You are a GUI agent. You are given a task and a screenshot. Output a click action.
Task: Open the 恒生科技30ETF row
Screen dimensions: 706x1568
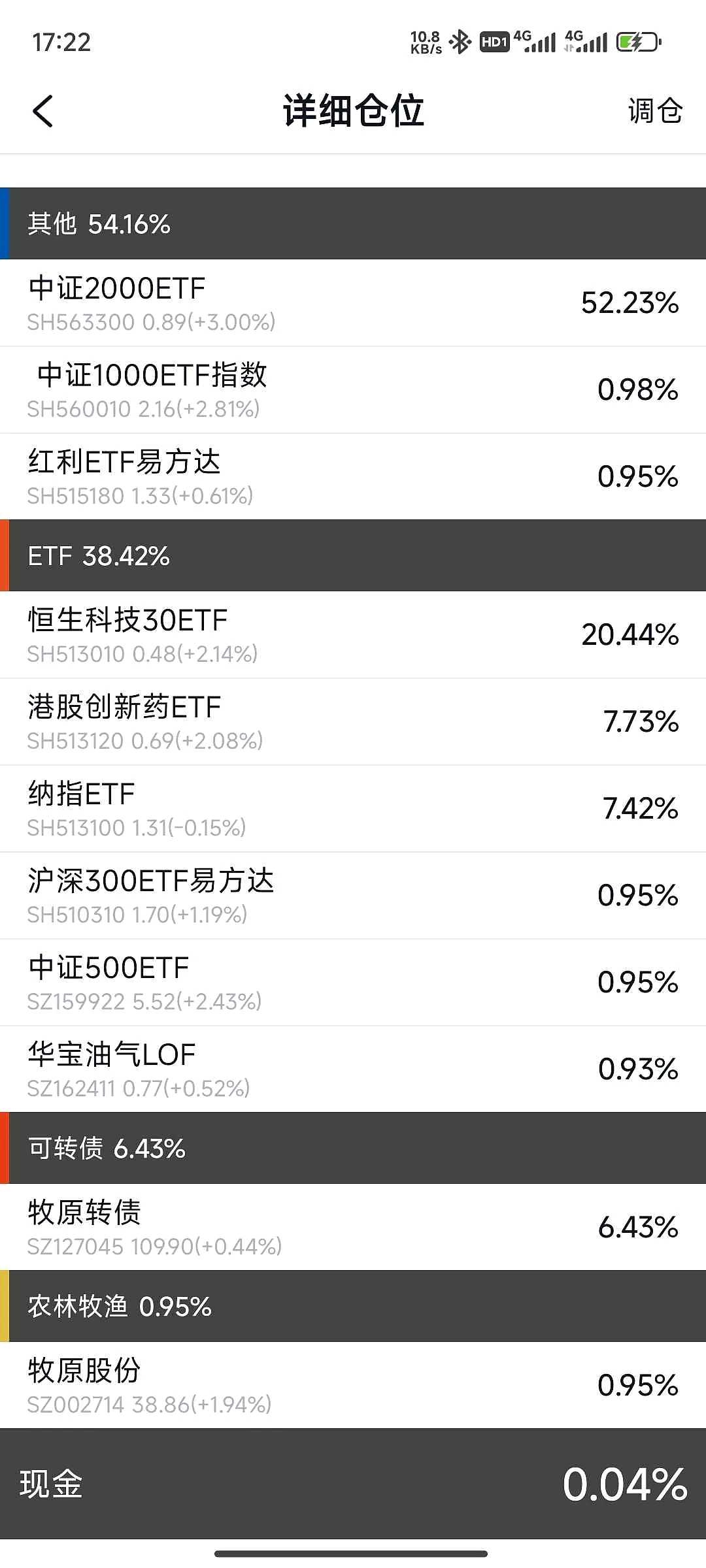[353, 635]
